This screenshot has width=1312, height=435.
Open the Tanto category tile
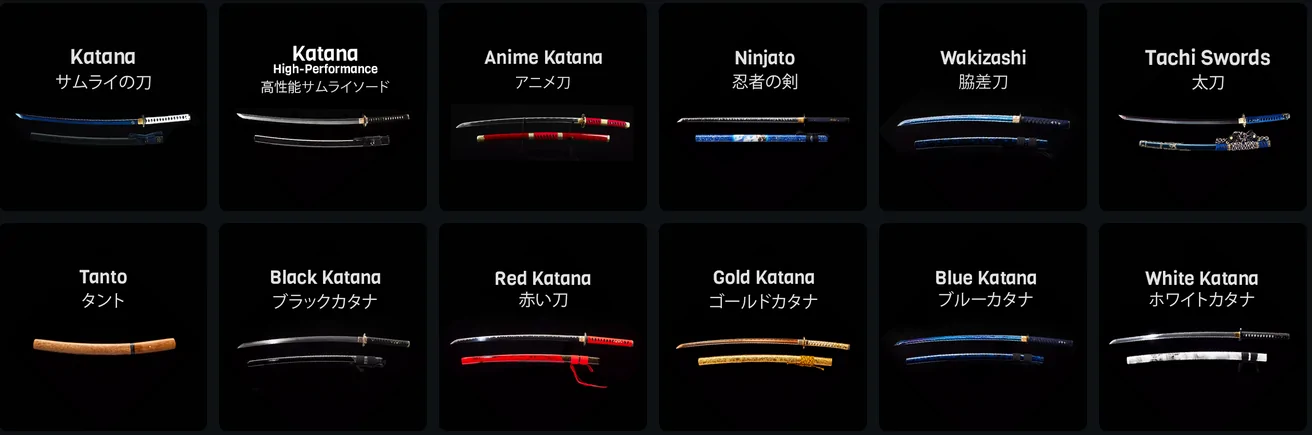(x=103, y=325)
